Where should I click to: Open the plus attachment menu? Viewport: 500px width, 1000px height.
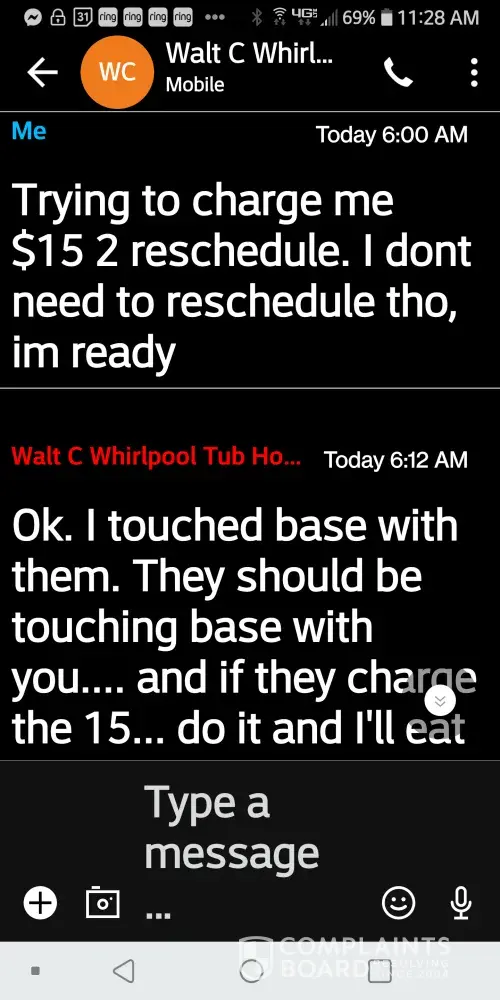pyautogui.click(x=40, y=902)
